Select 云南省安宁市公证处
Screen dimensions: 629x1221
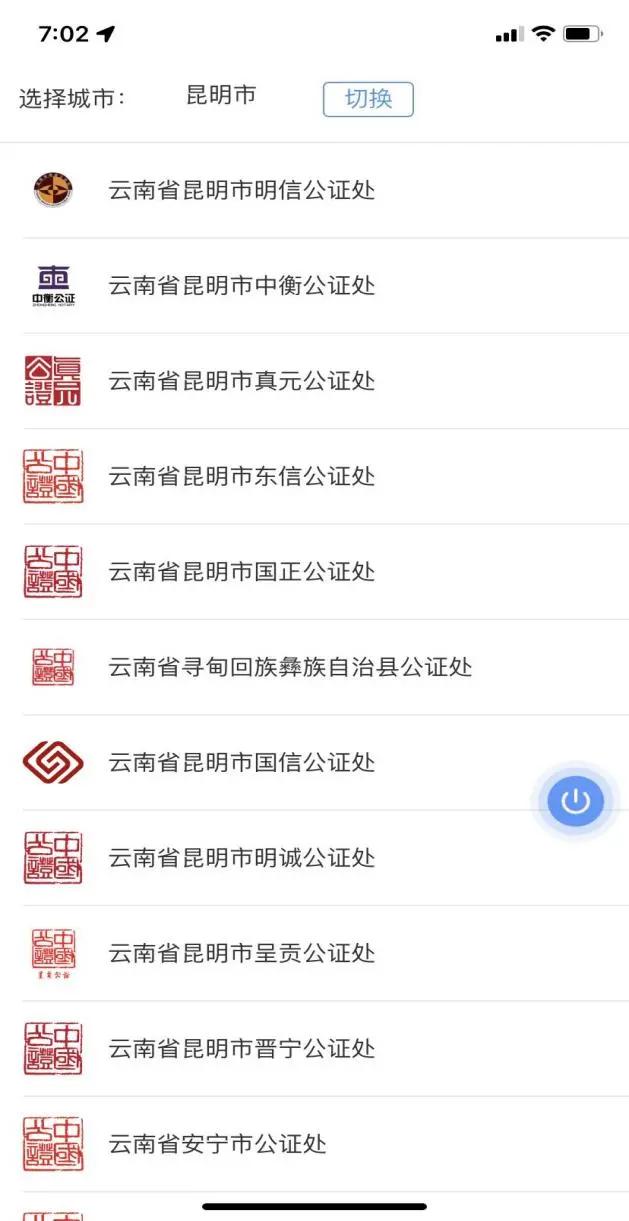(314, 1144)
